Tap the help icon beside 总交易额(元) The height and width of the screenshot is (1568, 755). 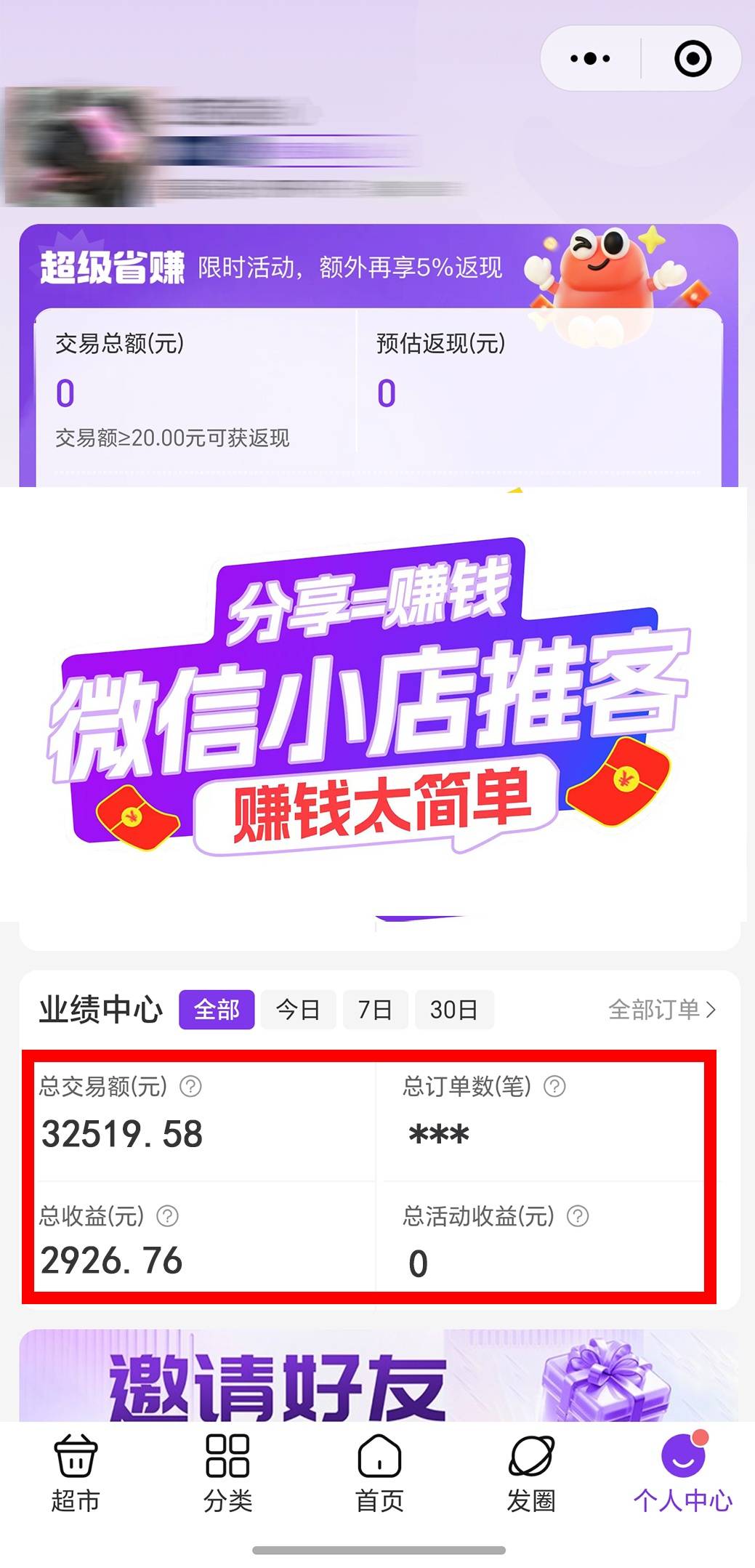click(190, 1086)
